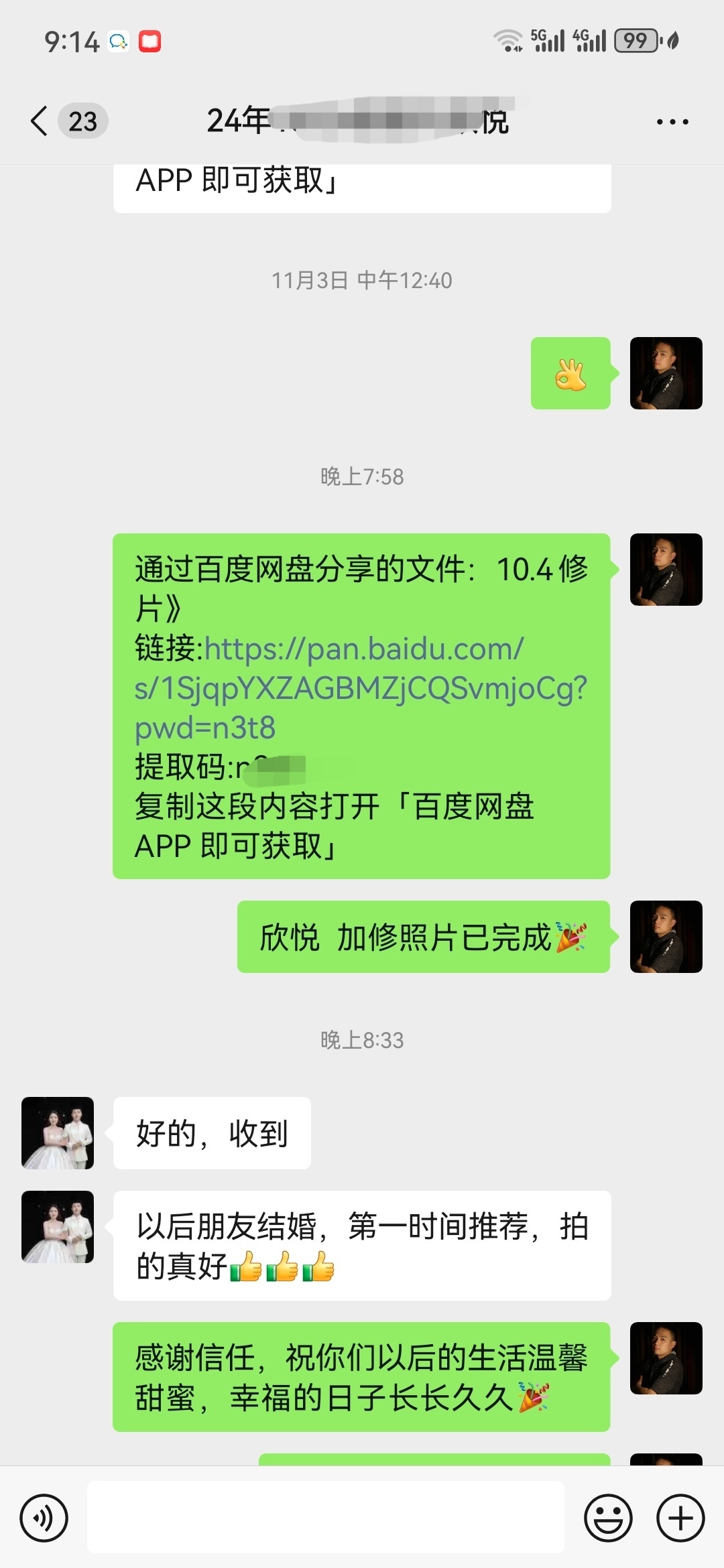Open the plus attachments menu
The width and height of the screenshot is (724, 1568).
tap(680, 1518)
